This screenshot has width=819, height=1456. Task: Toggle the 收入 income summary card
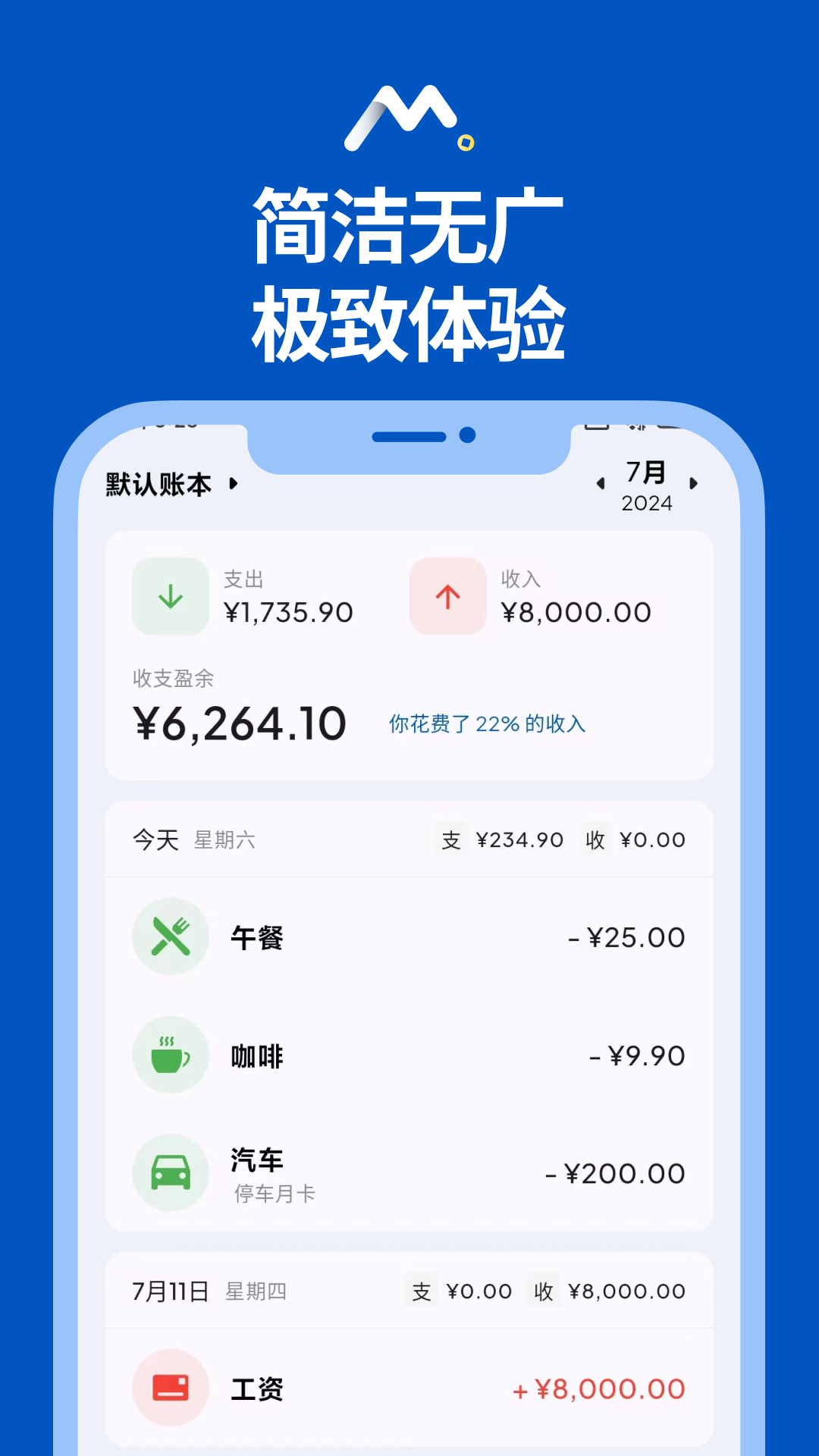click(531, 596)
